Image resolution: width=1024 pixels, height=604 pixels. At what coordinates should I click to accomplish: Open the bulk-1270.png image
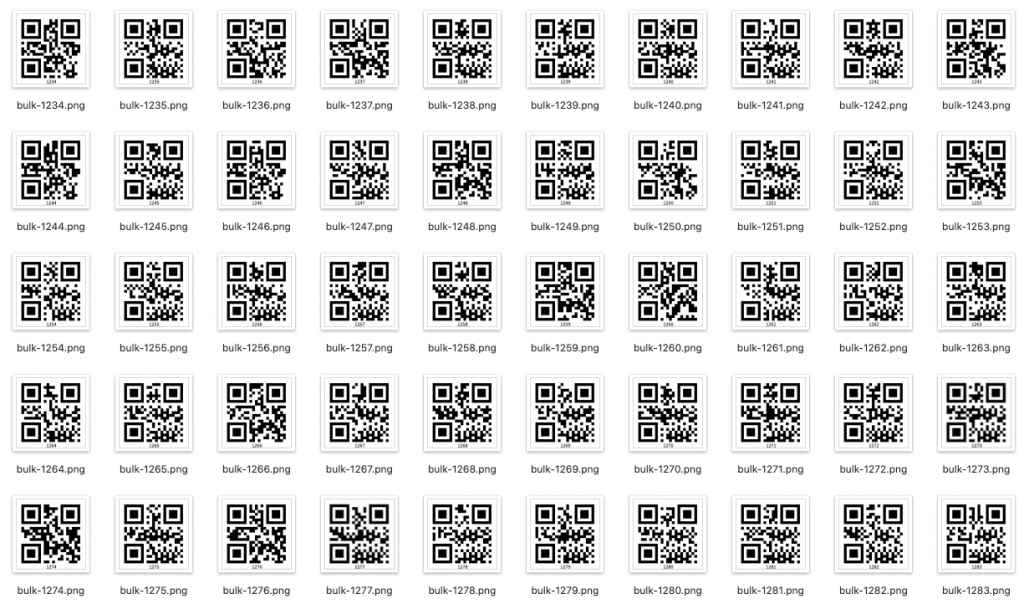[667, 413]
